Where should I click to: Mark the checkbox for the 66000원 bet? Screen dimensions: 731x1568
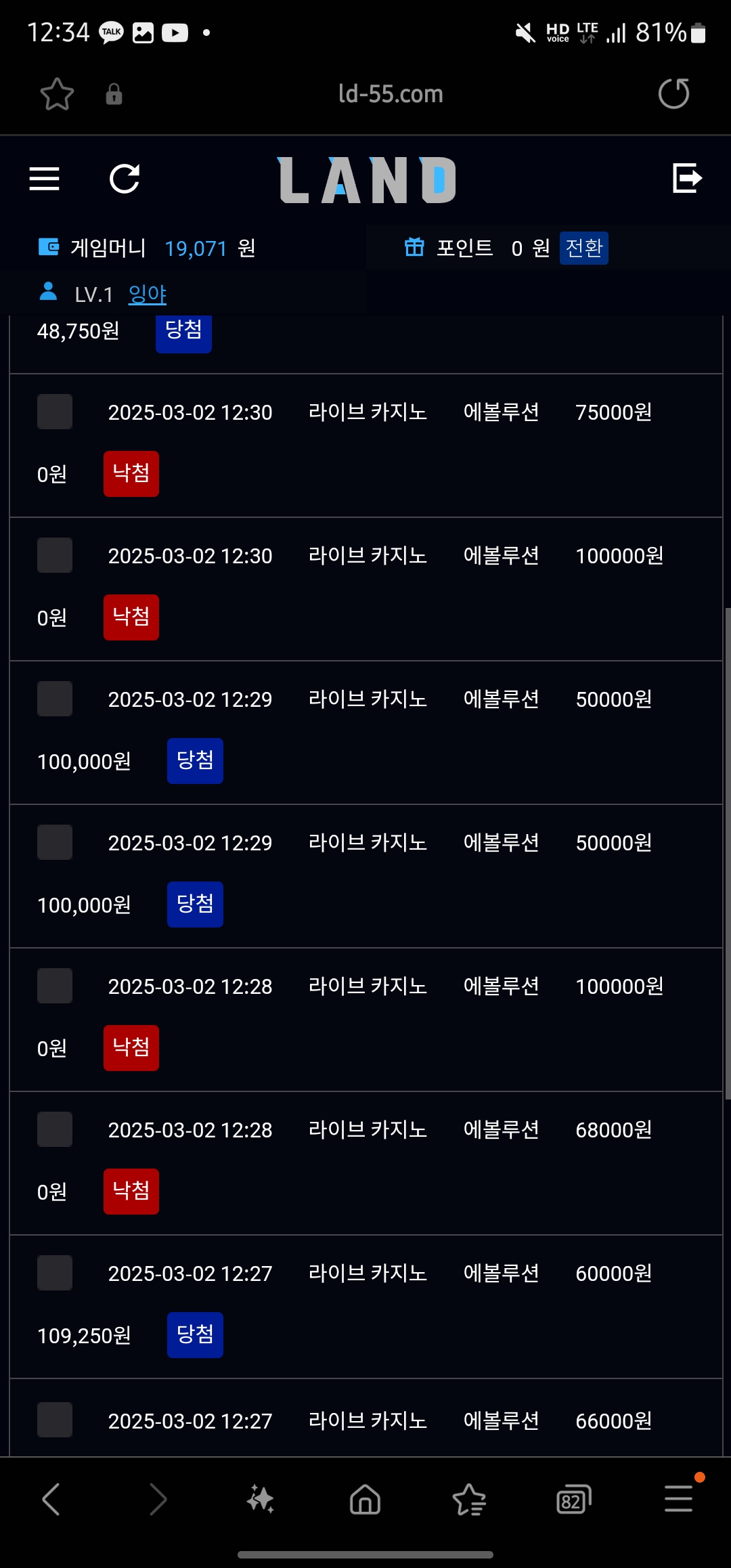(x=55, y=1420)
